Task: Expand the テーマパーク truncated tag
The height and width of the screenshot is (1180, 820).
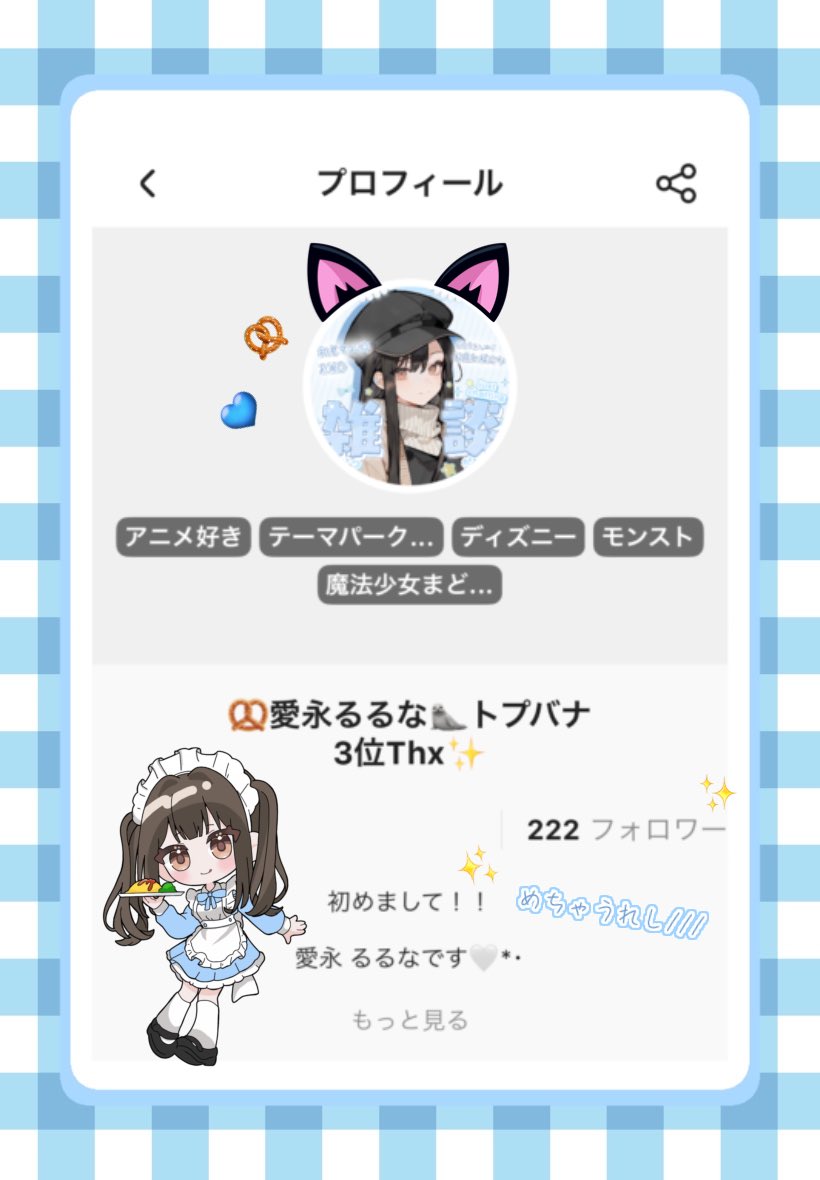Action: 350,537
